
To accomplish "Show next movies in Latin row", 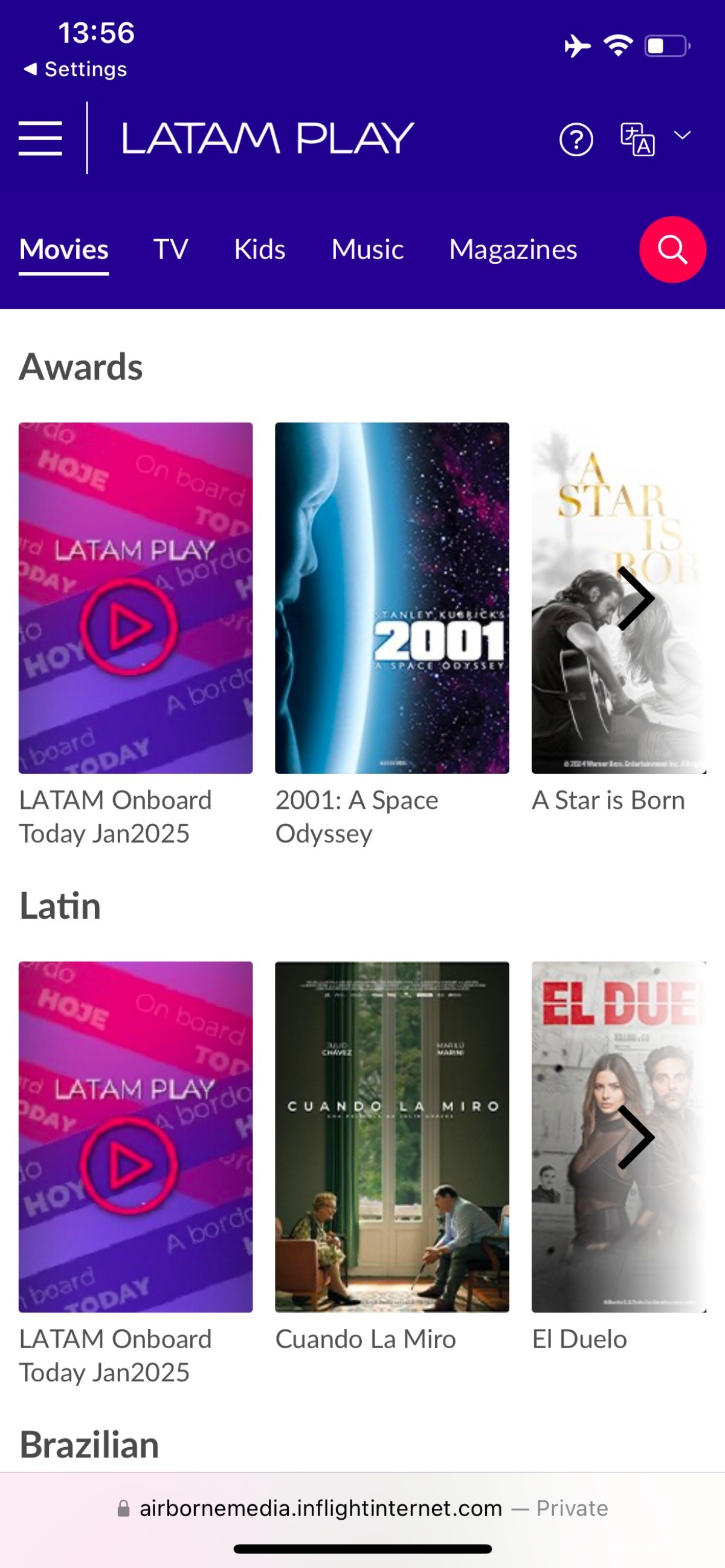I will (636, 1136).
